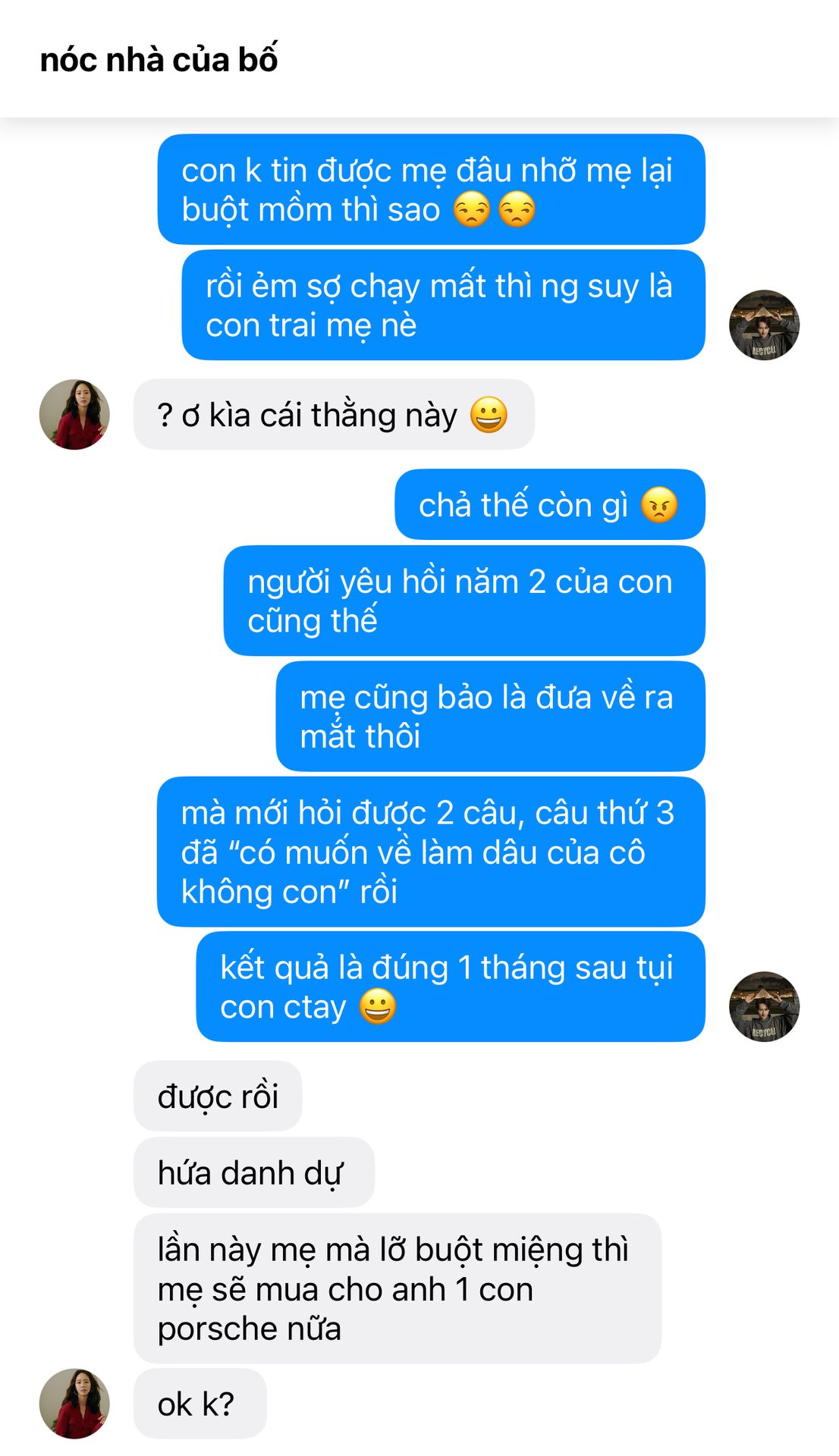View profile photo next to "tụi con ctay" message
This screenshot has height=1456, width=839.
click(x=764, y=1006)
